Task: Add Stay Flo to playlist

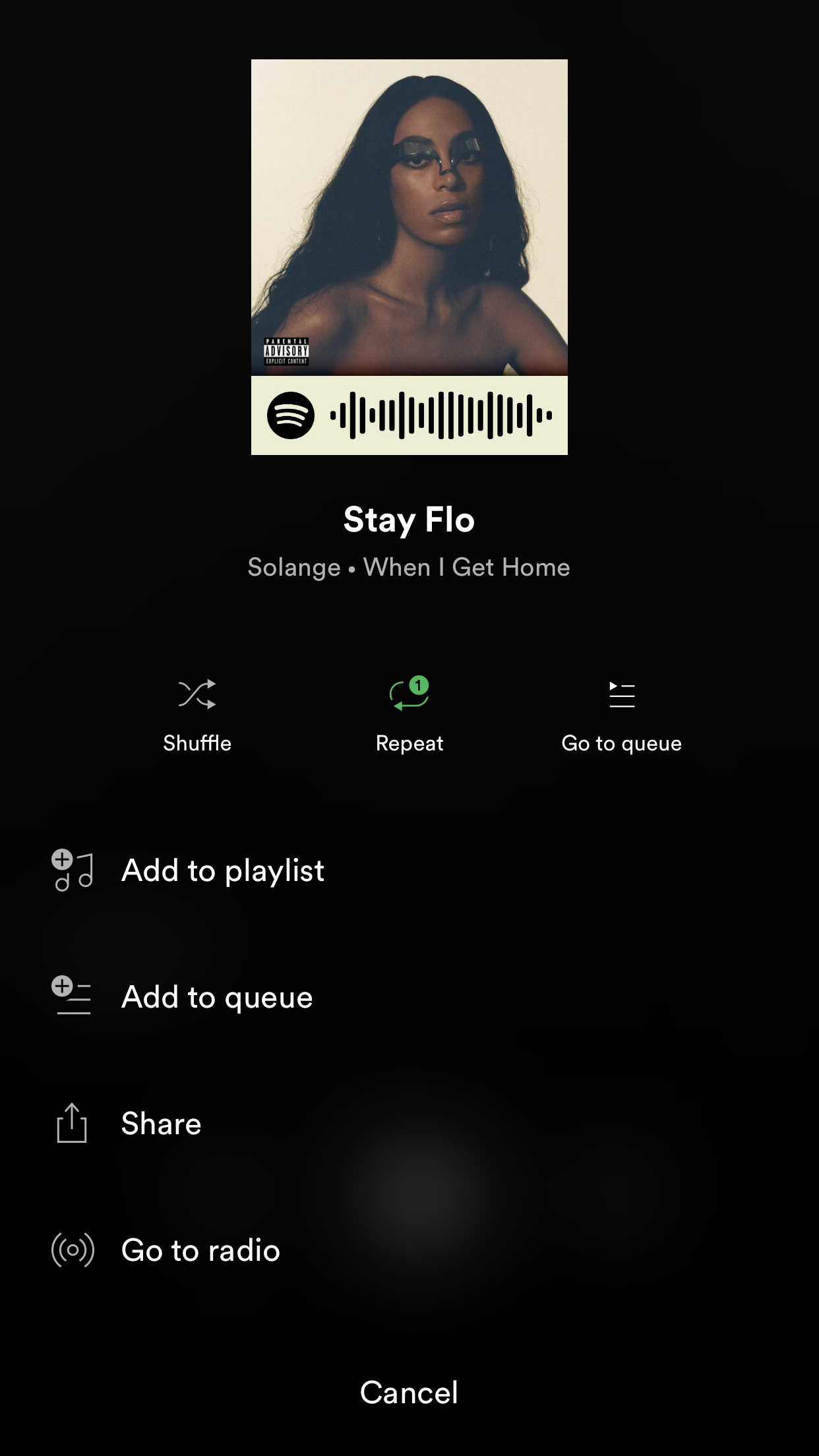Action: tap(223, 870)
